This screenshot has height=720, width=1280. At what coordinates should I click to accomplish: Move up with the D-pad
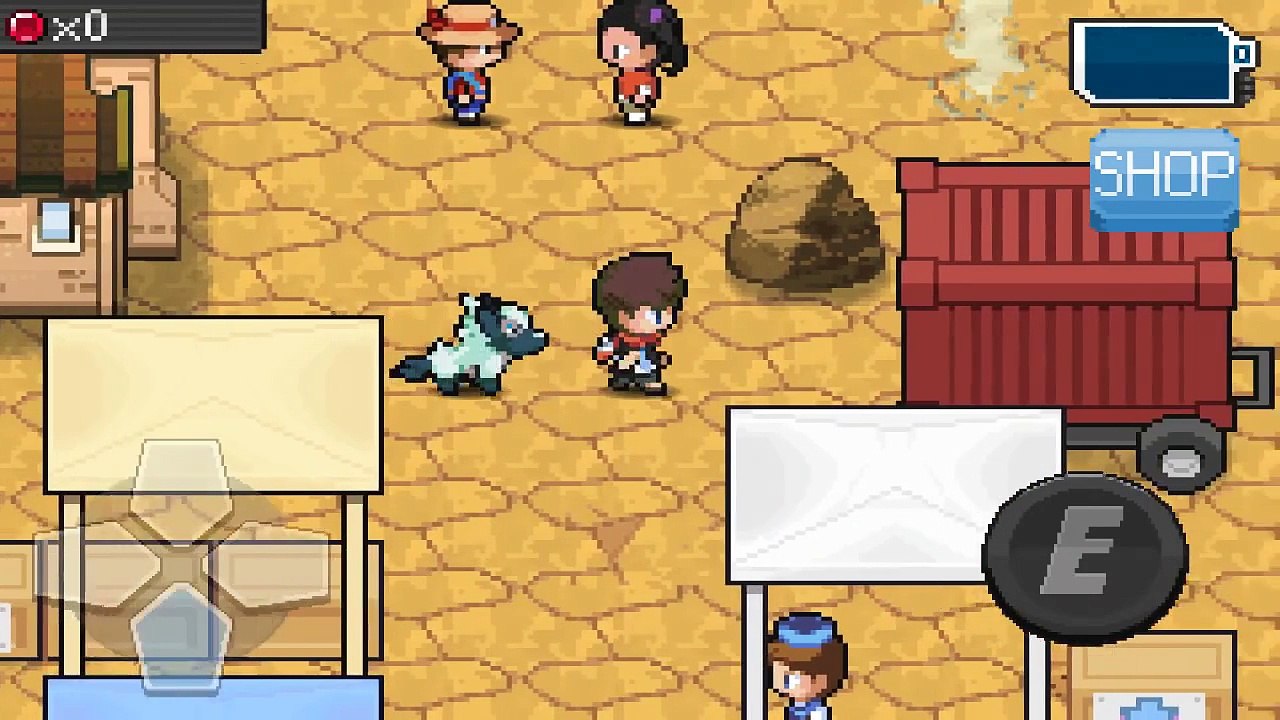point(180,487)
